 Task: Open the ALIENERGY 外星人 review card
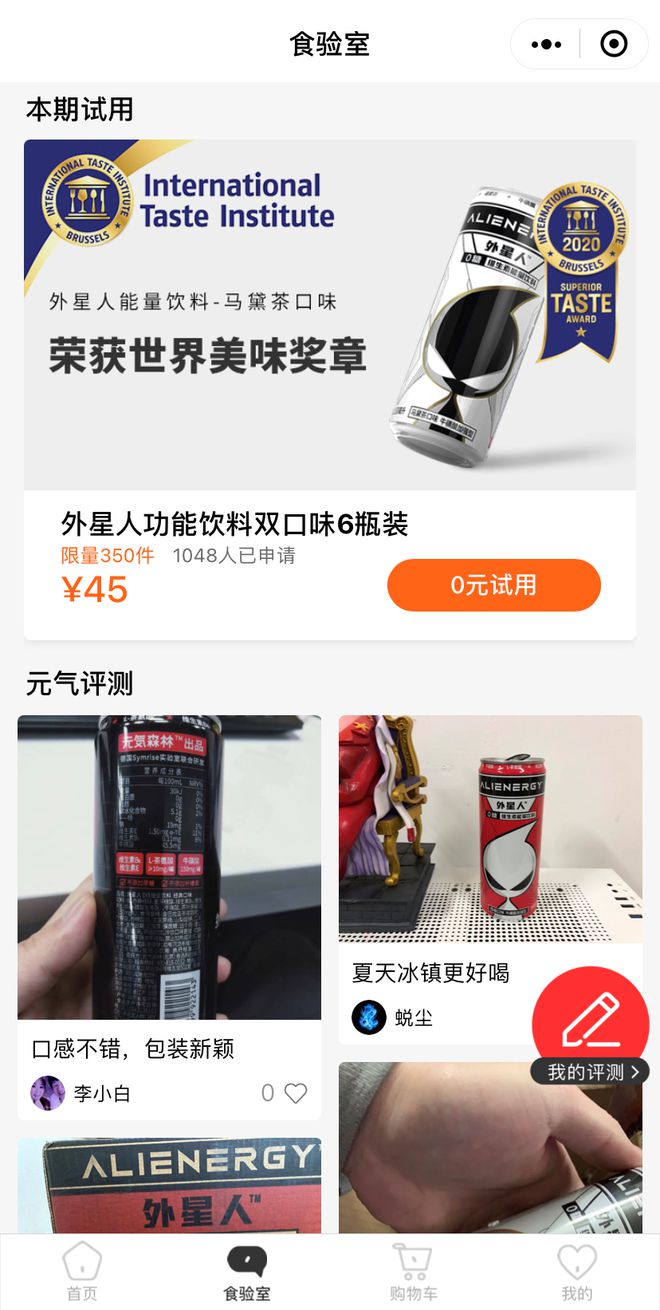tap(169, 1186)
